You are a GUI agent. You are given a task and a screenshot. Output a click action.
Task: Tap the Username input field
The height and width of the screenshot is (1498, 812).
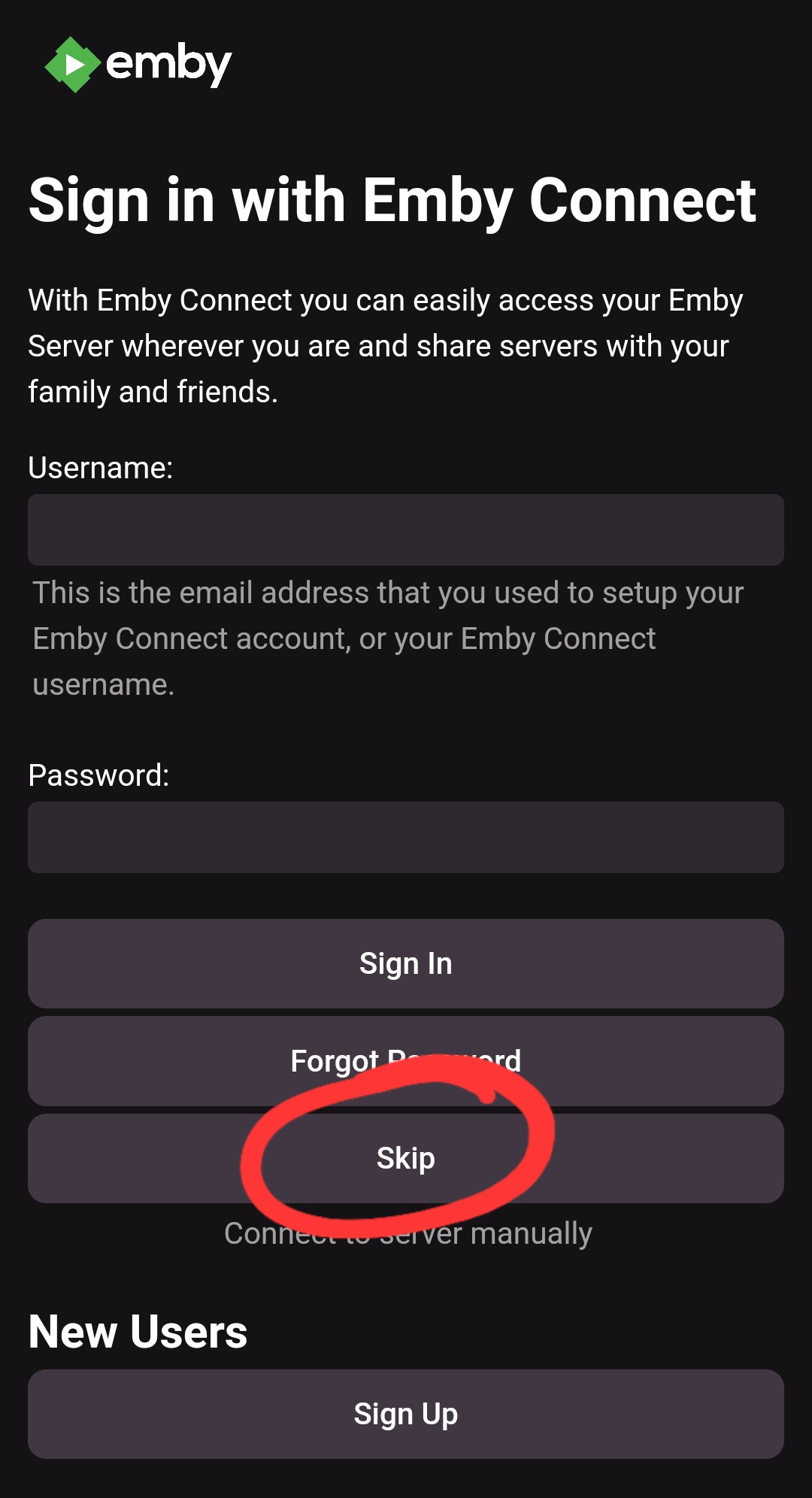coord(406,529)
